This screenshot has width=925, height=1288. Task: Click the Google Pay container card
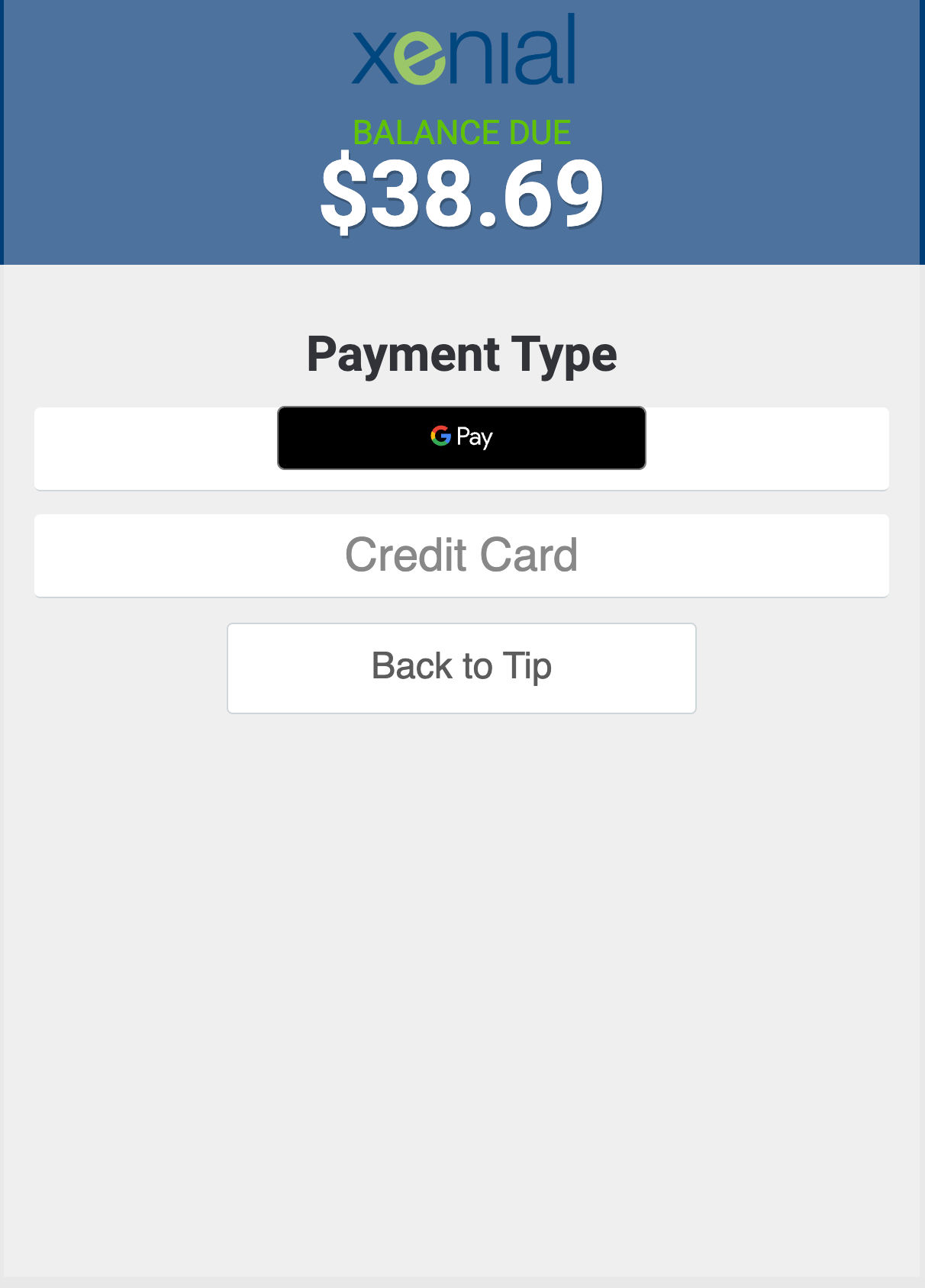[153, 449]
